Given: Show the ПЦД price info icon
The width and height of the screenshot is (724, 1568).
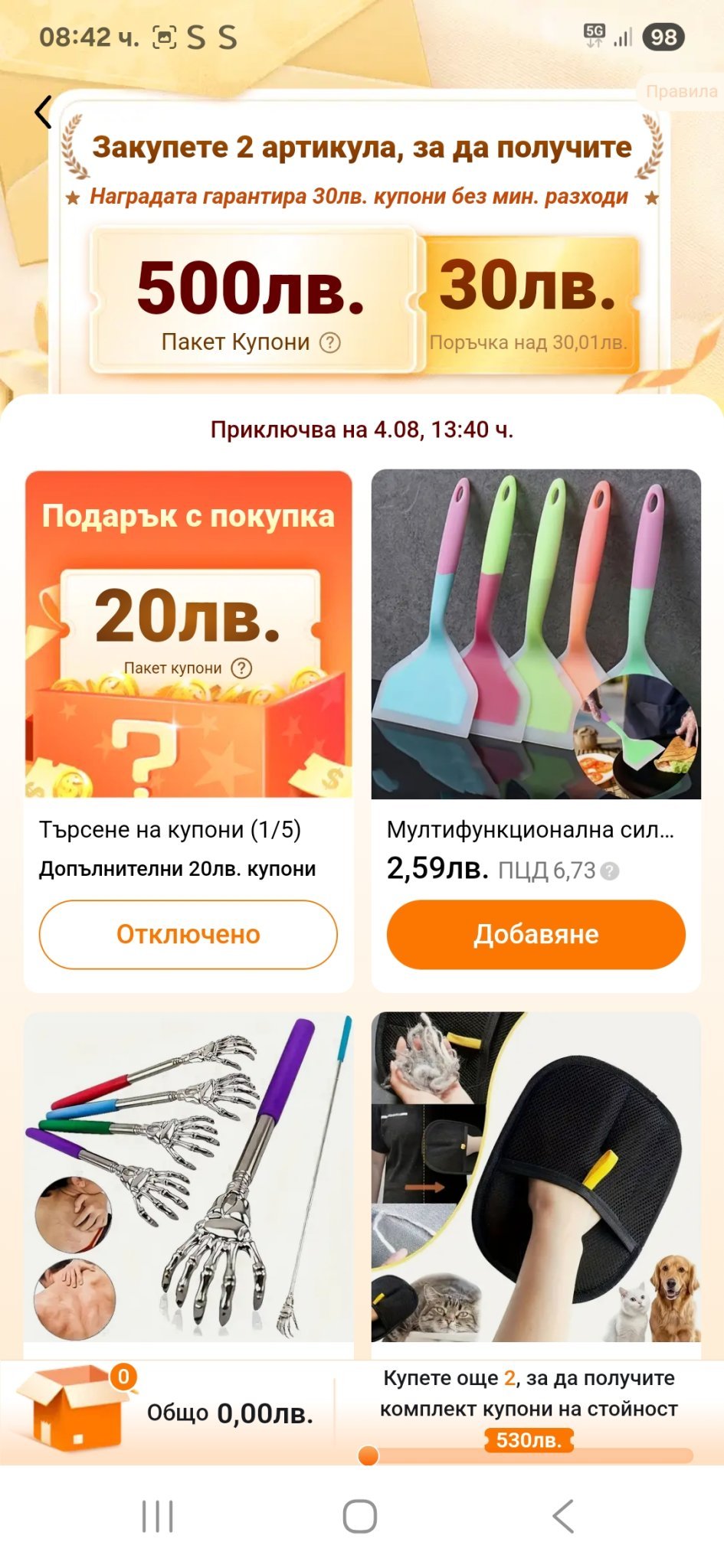Looking at the screenshot, I should [x=610, y=871].
